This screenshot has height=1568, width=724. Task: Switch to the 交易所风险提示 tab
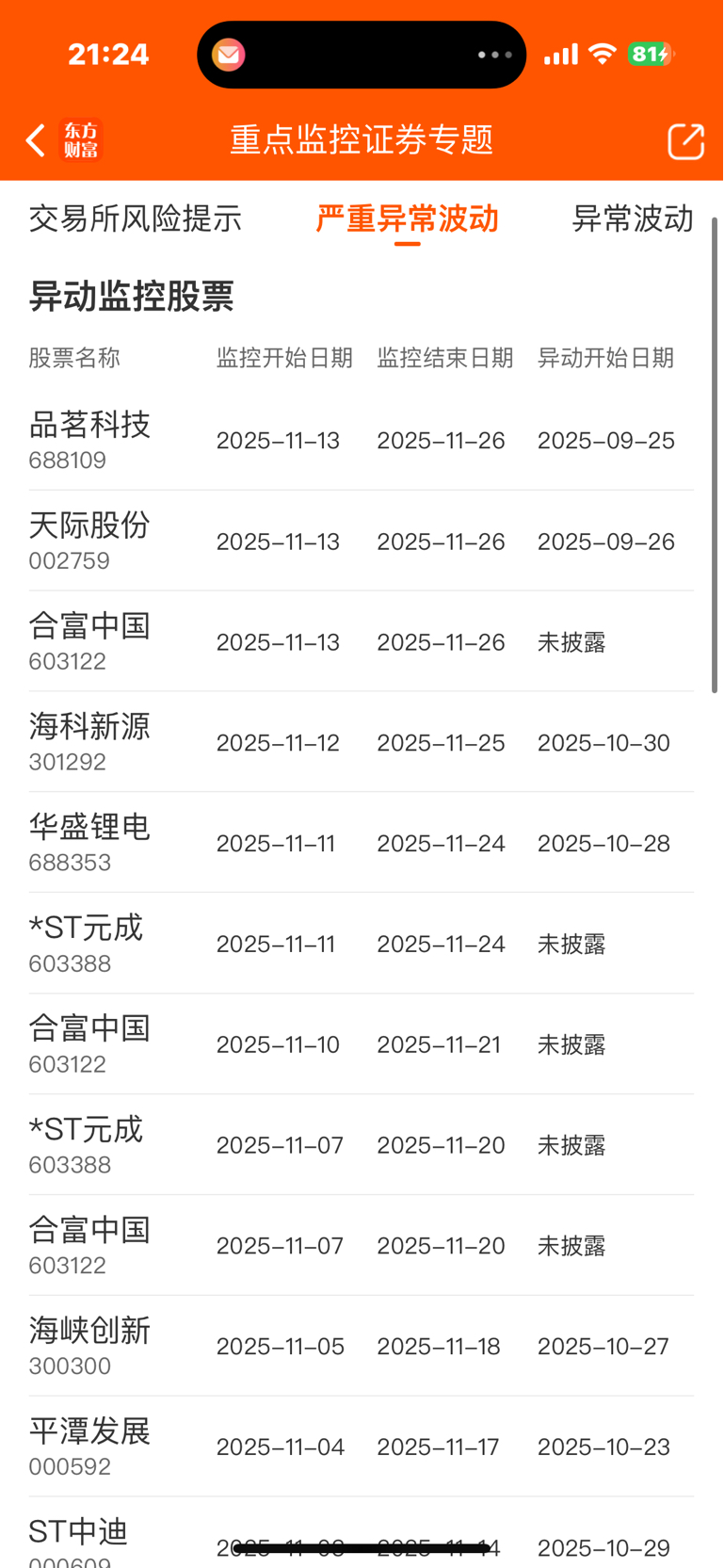coord(136,218)
